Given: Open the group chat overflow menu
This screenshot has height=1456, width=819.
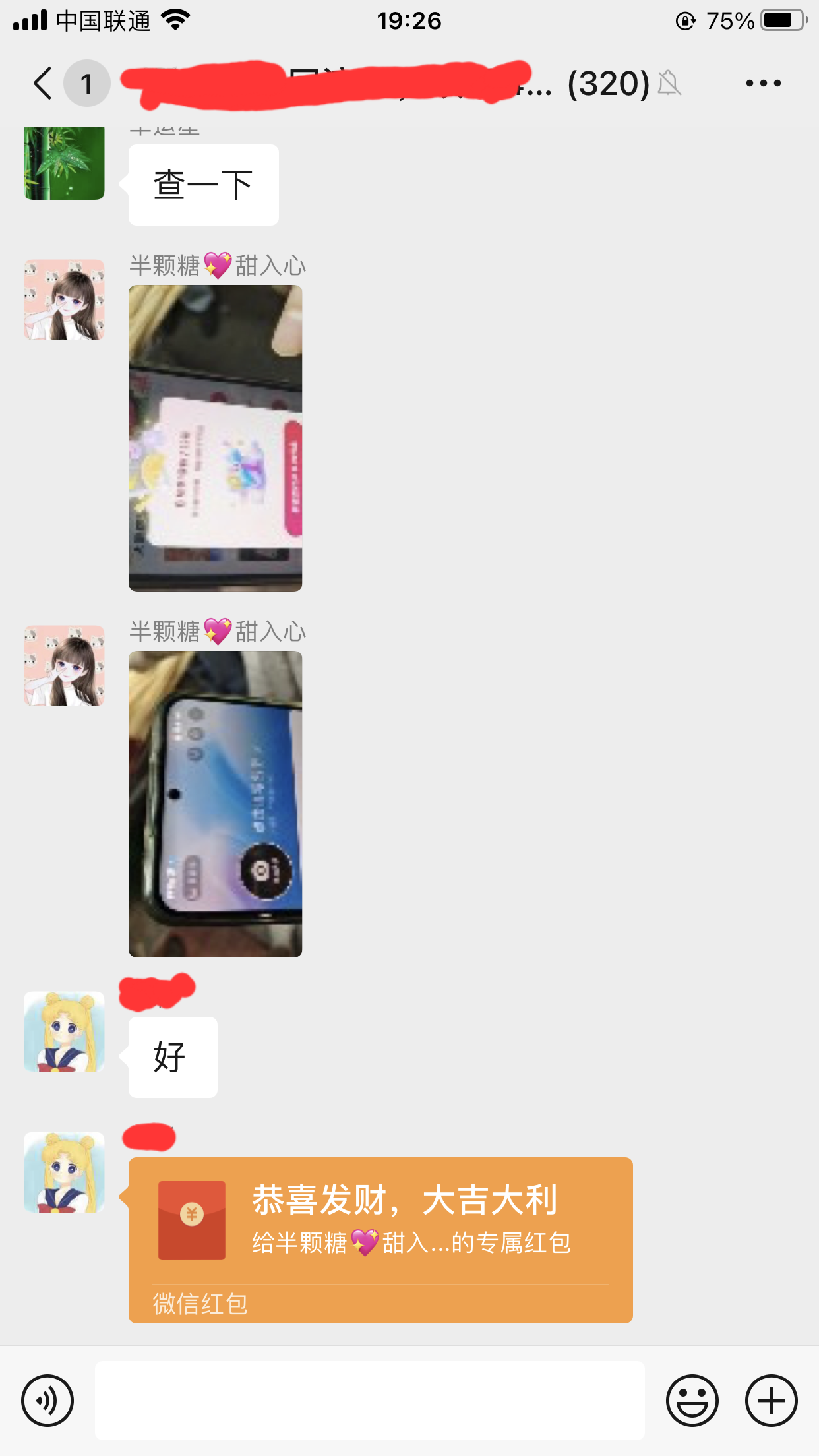Looking at the screenshot, I should point(763,84).
